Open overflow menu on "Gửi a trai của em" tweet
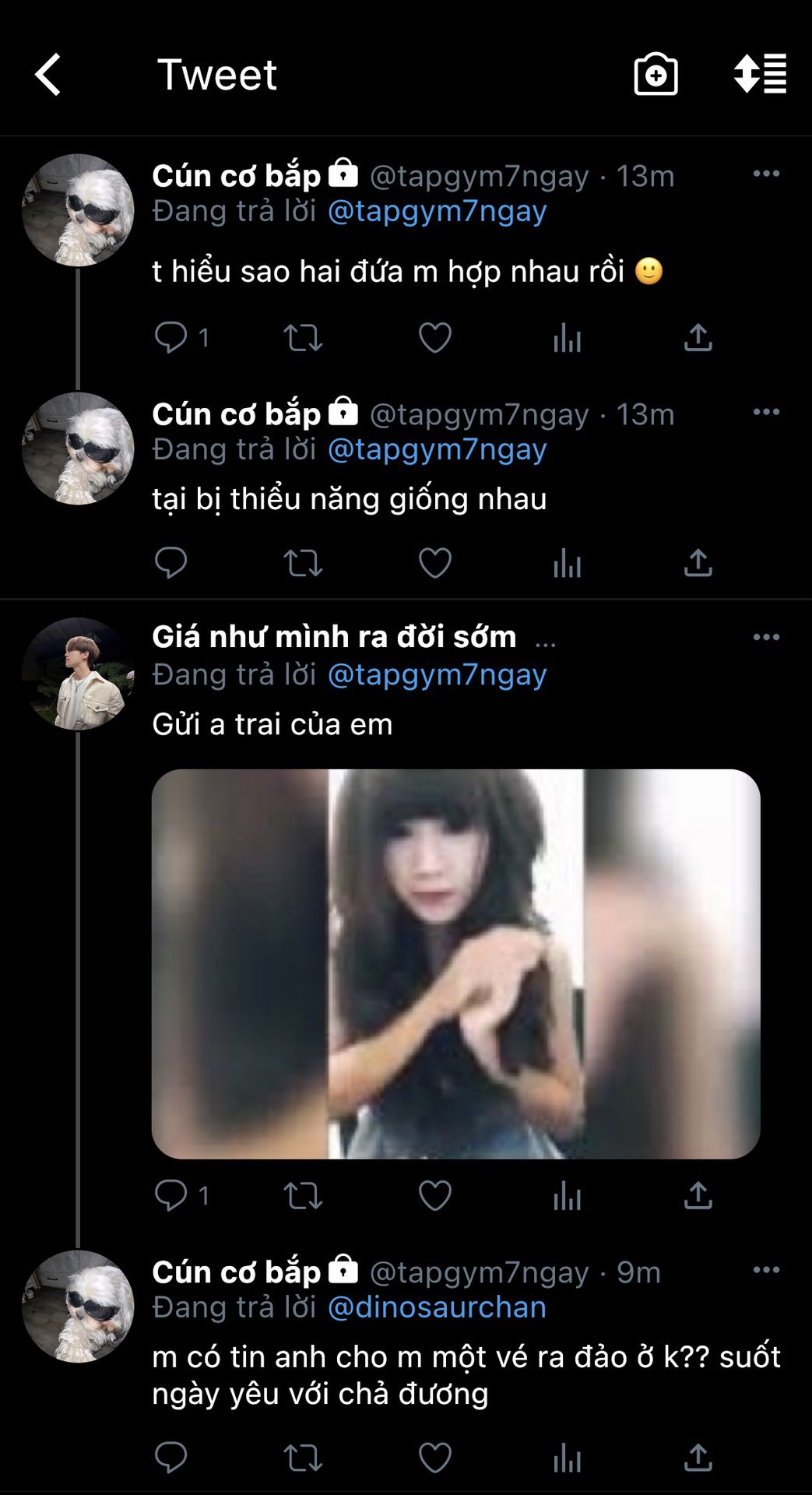The height and width of the screenshot is (1495, 812). [766, 637]
